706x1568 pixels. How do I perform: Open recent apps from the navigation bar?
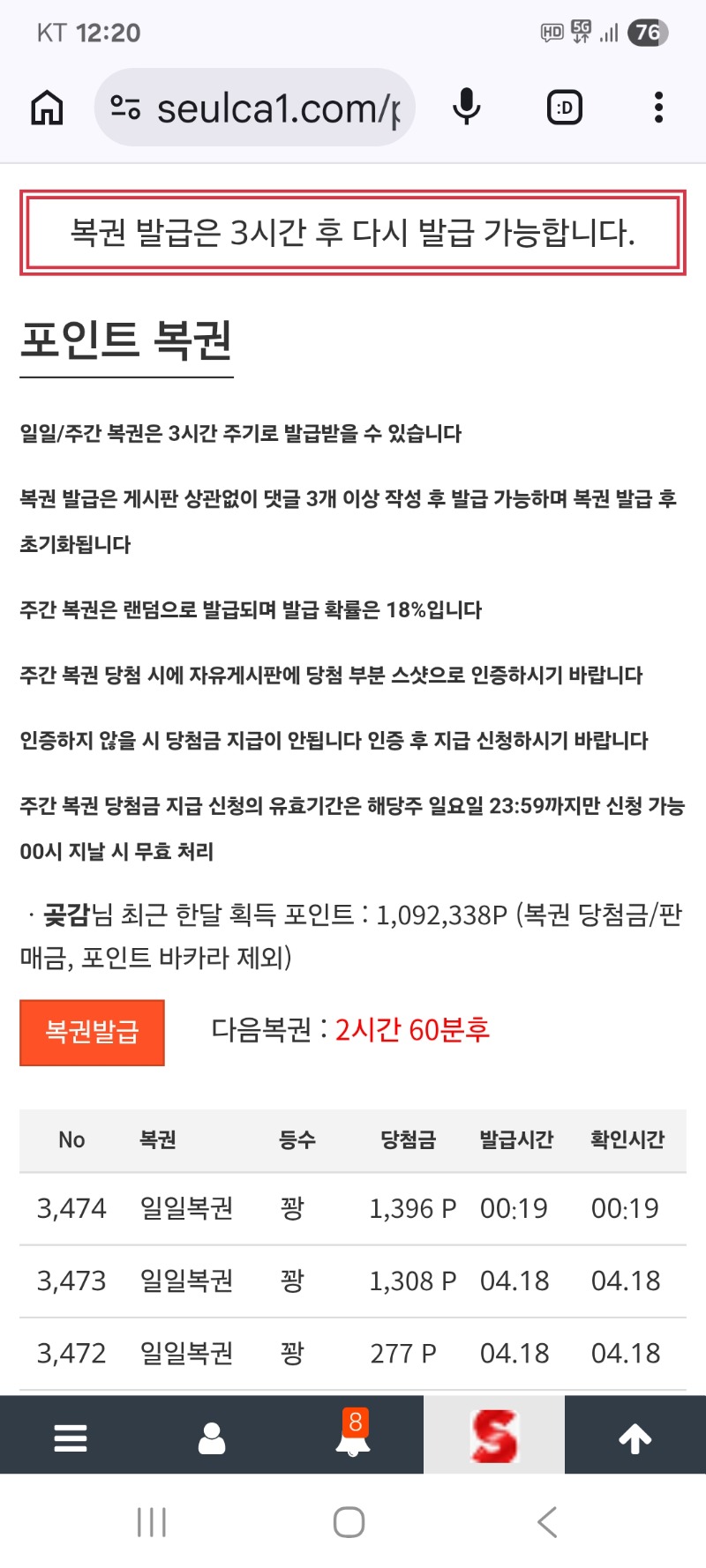(x=152, y=1522)
